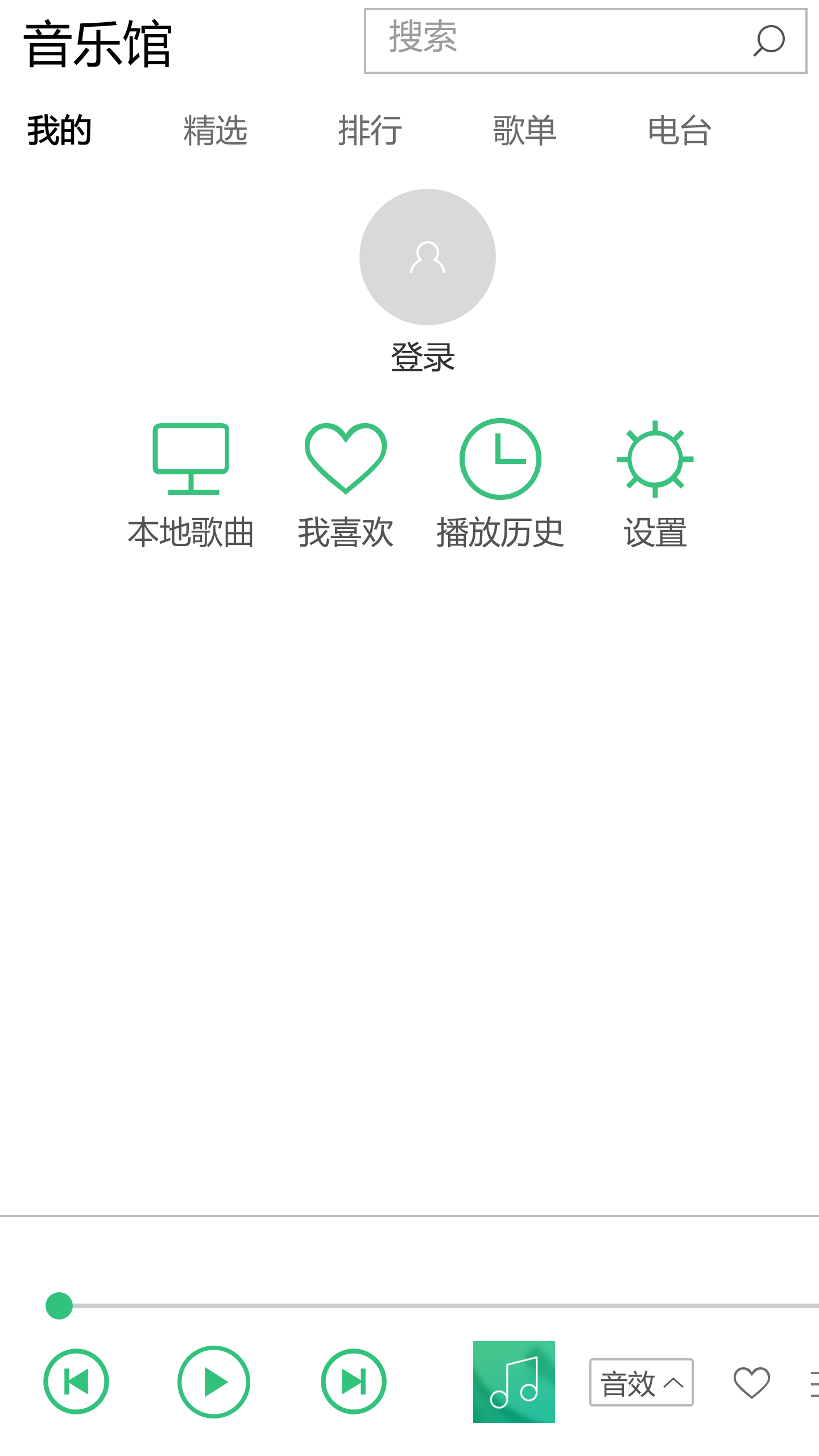Screen dimensions: 819x1456
Task: Open the 排行 rankings tab
Action: click(370, 130)
